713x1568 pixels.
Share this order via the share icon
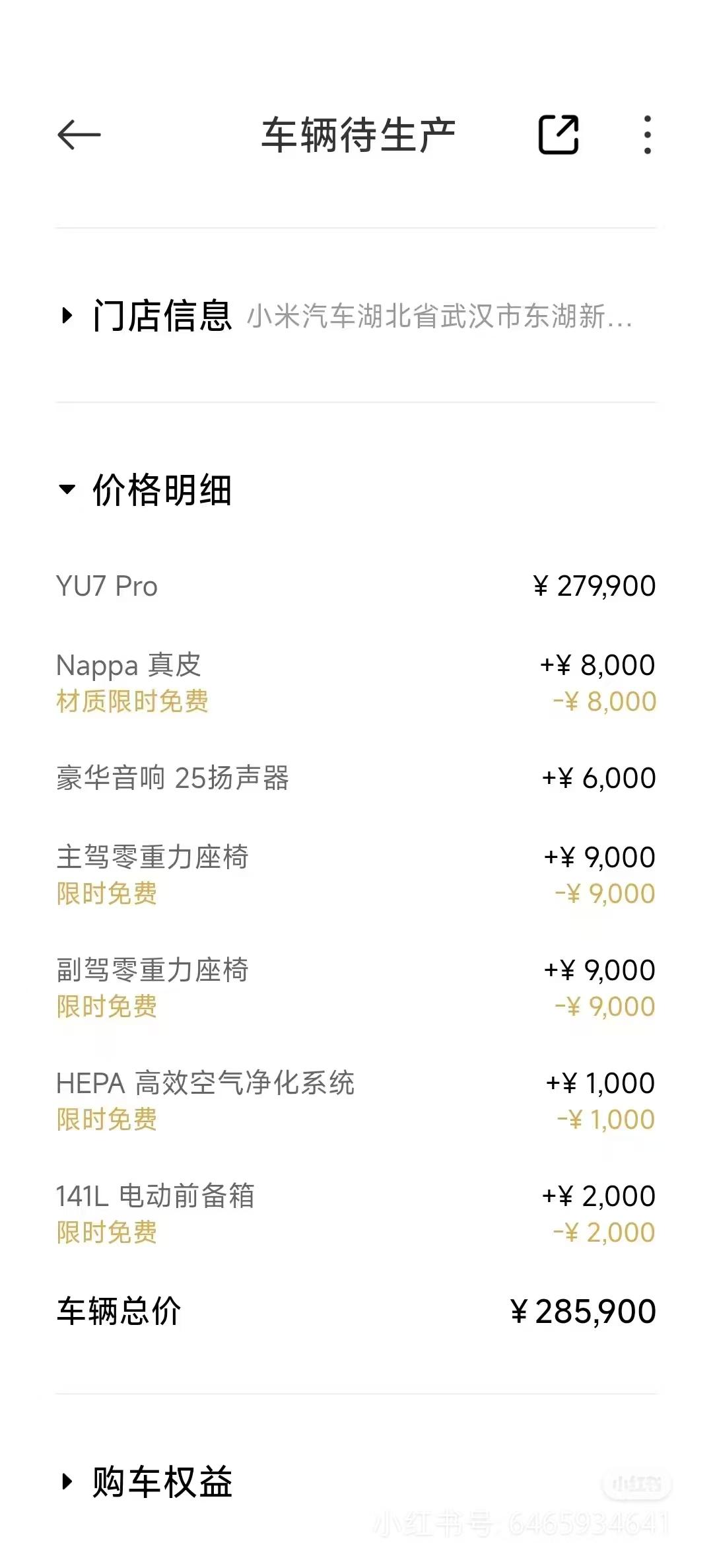[559, 135]
